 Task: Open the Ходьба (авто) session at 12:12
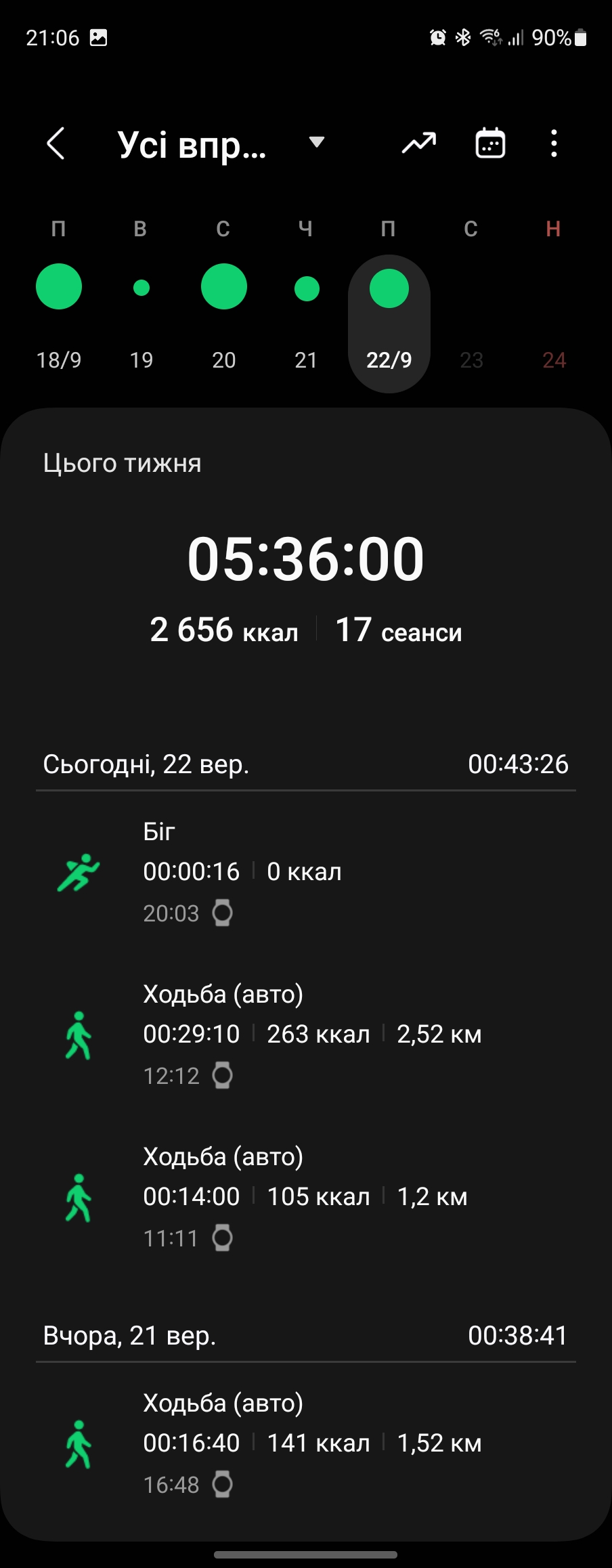click(306, 1035)
